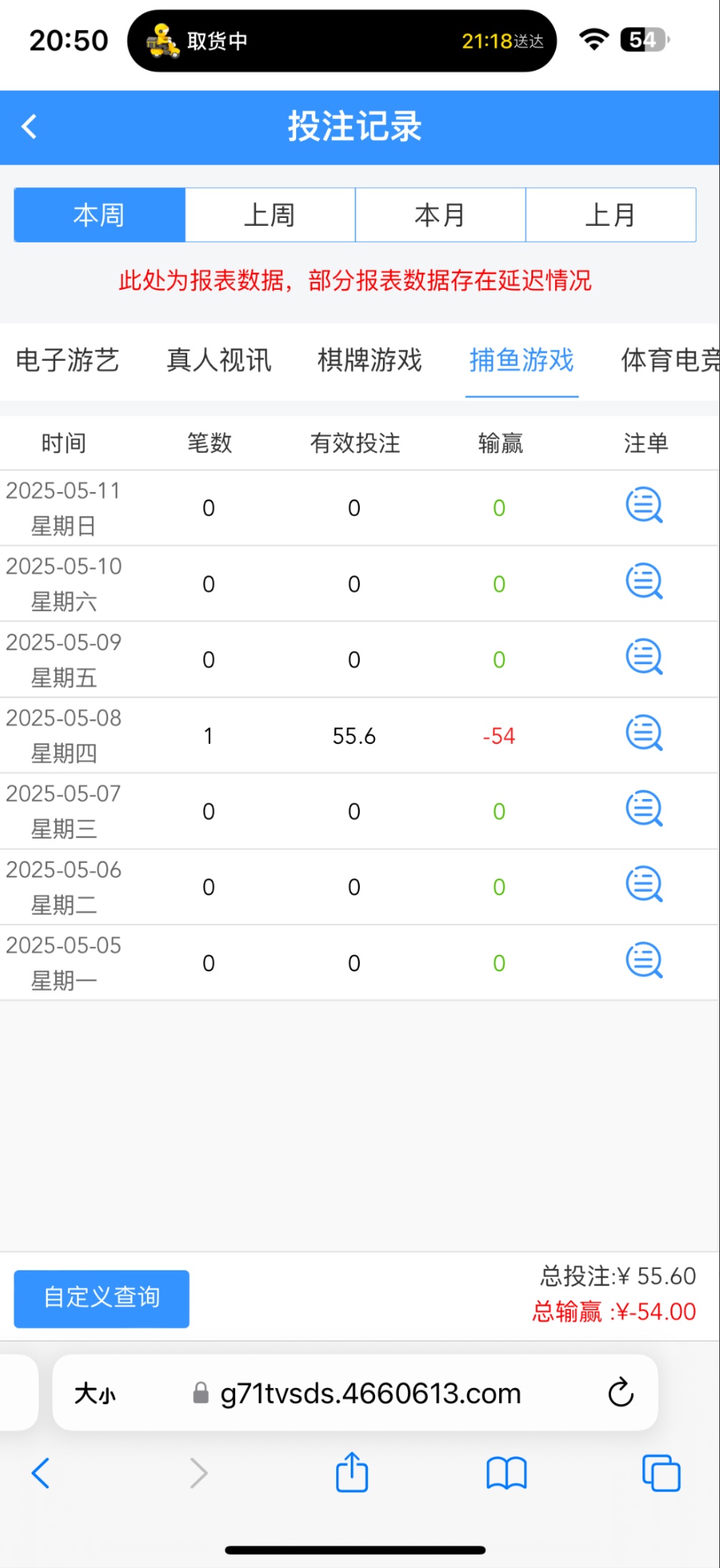720x1568 pixels.
Task: Open the 电子游艺 category
Action: pyautogui.click(x=67, y=360)
